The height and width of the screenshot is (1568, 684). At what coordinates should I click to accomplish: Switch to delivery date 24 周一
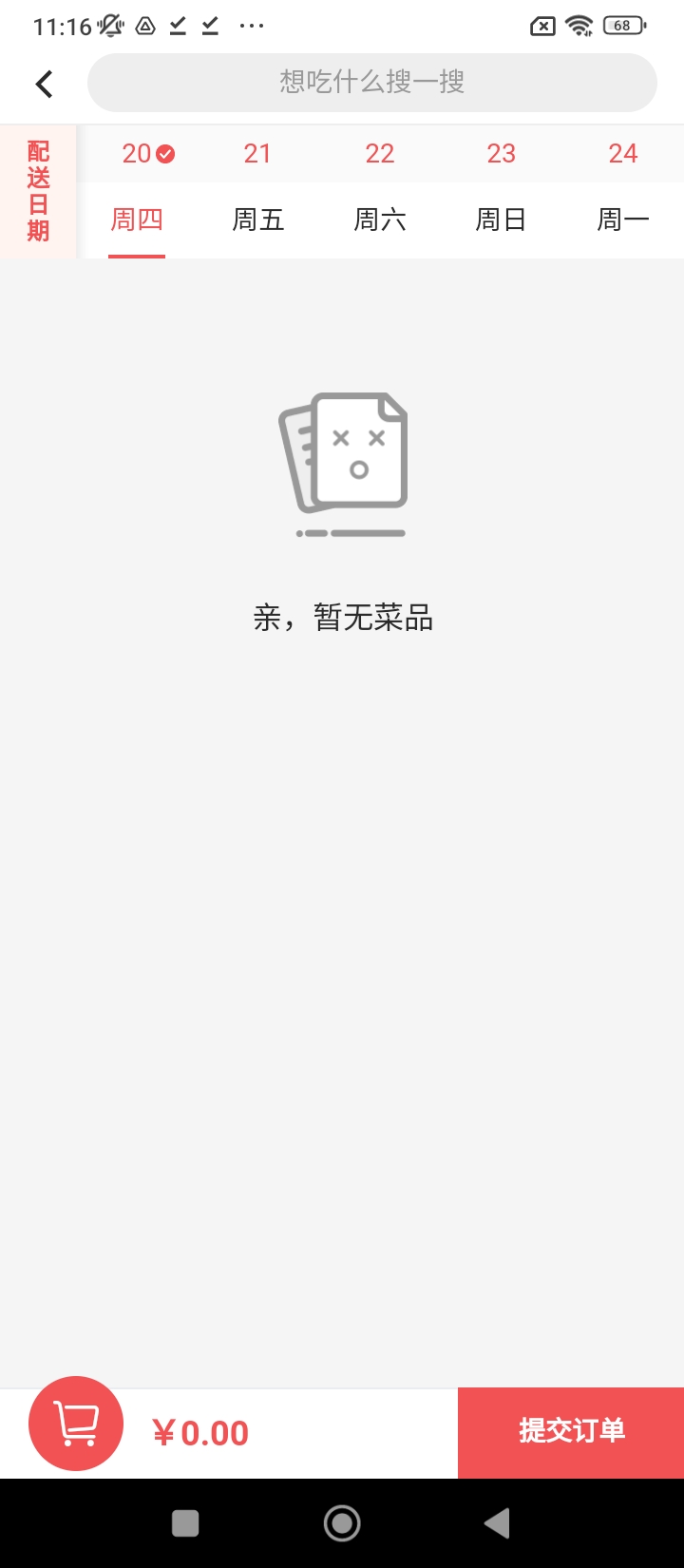coord(622,190)
